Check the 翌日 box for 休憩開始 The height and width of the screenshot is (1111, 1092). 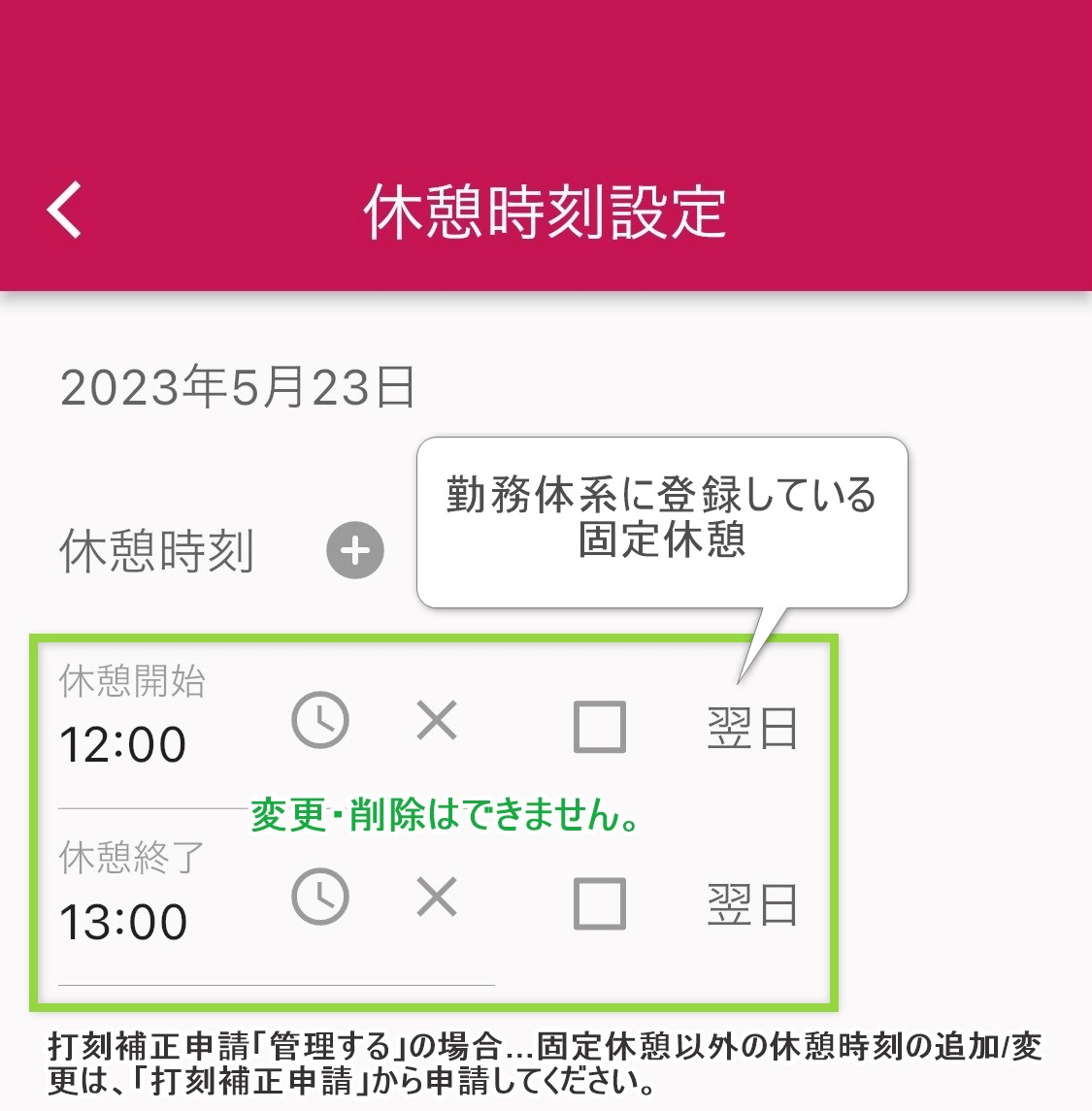click(599, 727)
